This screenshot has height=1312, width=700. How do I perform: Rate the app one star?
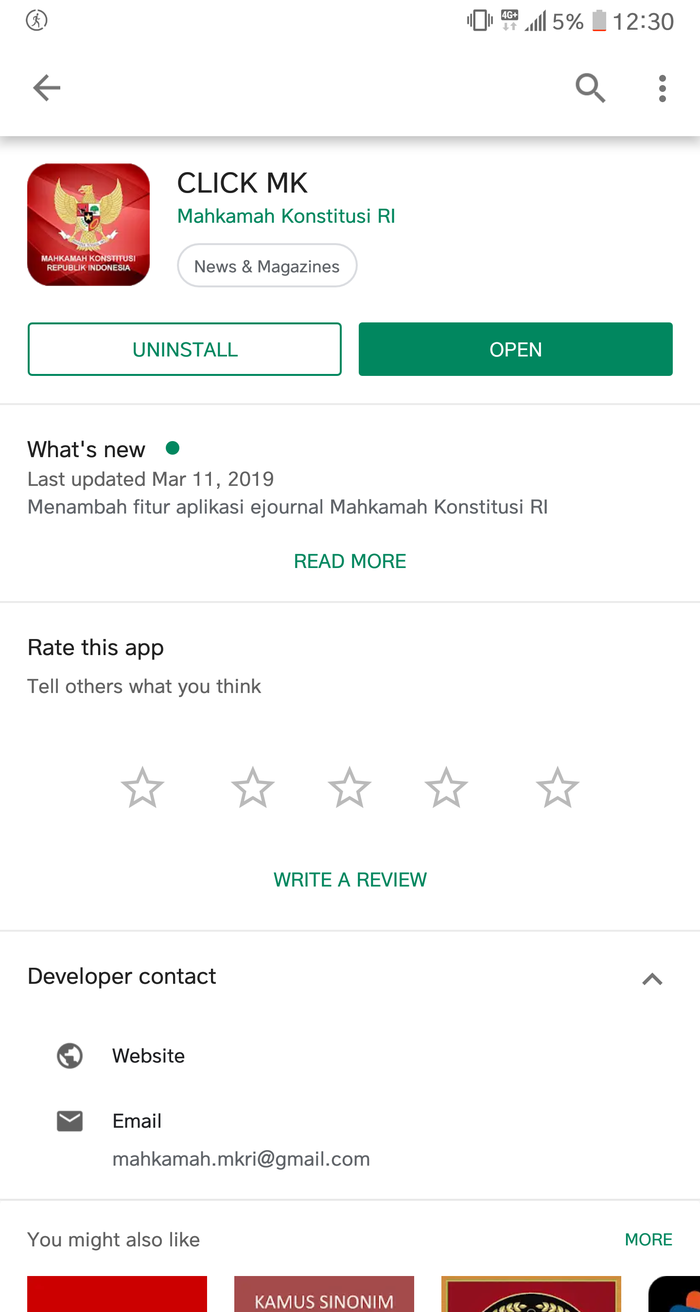coord(142,788)
